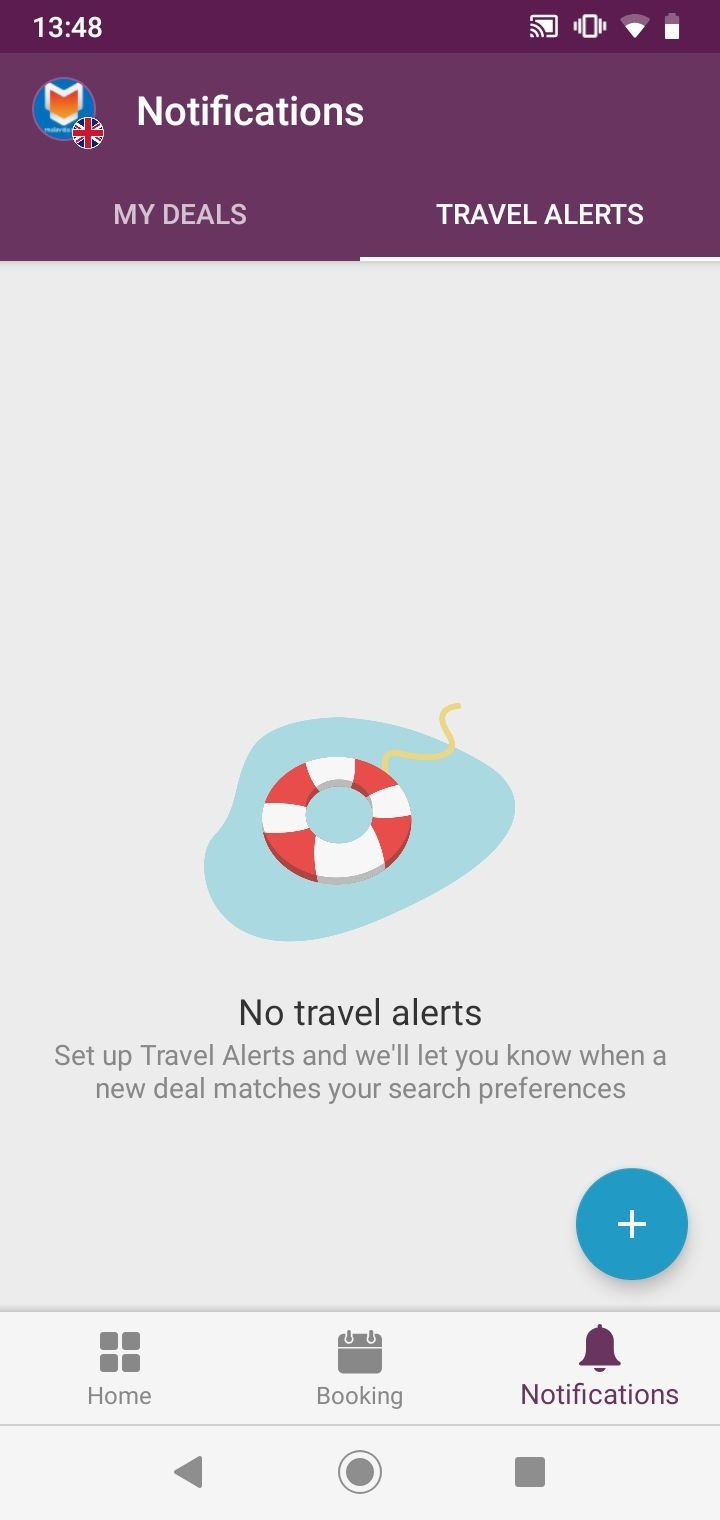Open the Booking section
Screen dimensions: 720x1520
tap(360, 1368)
